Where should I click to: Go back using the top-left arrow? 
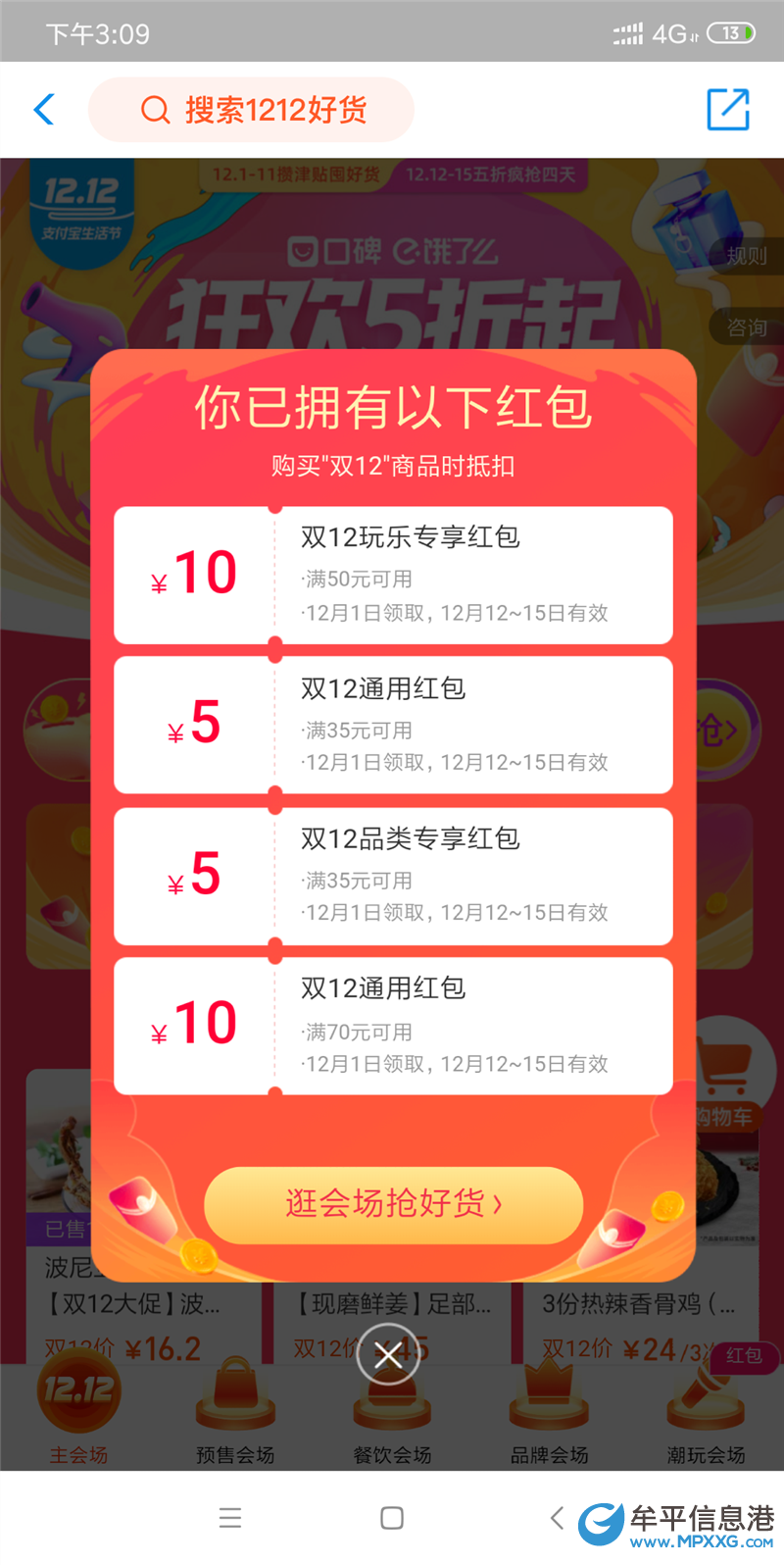[44, 110]
